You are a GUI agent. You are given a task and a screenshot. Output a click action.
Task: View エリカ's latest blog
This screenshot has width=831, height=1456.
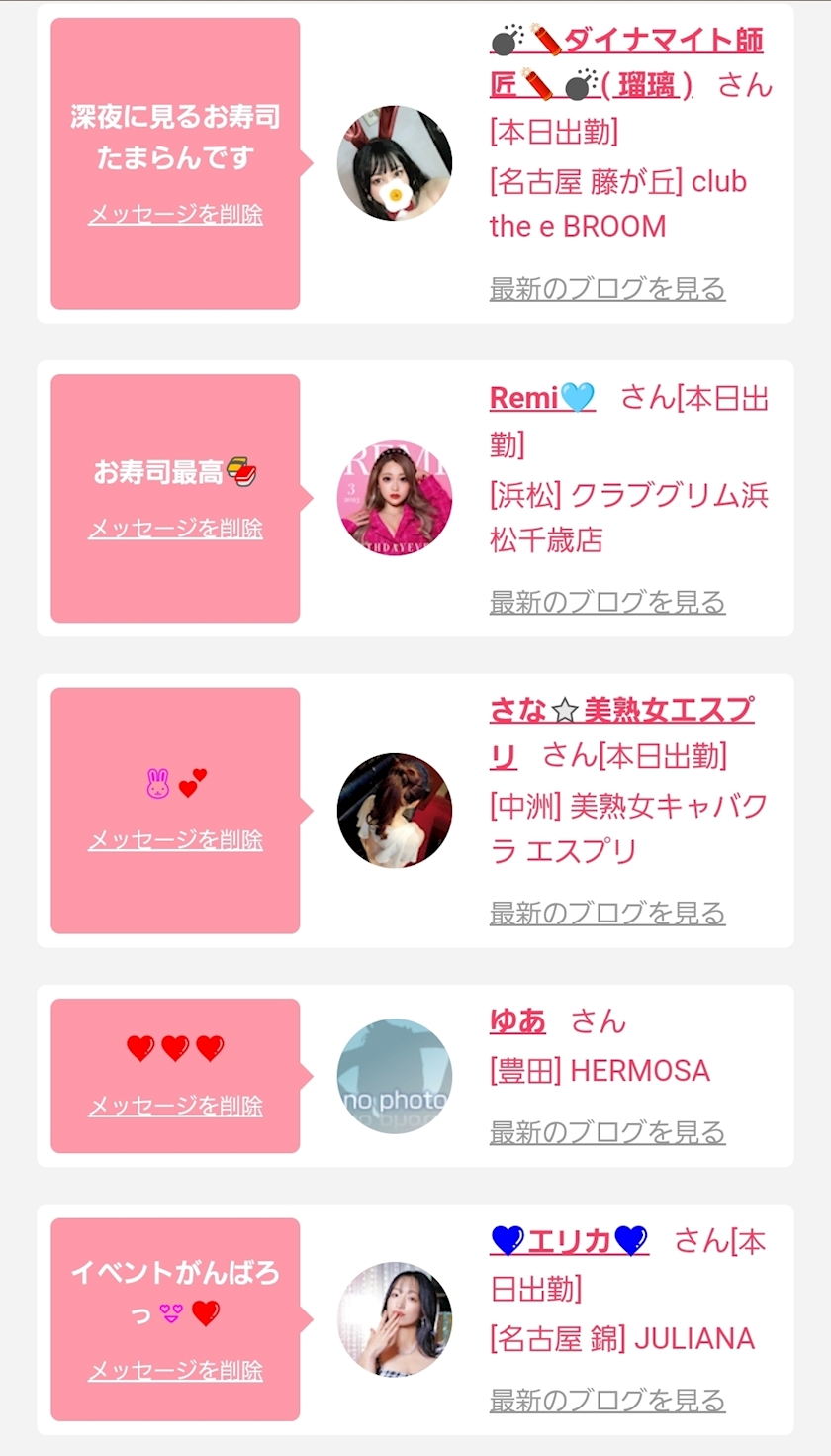coord(607,1401)
